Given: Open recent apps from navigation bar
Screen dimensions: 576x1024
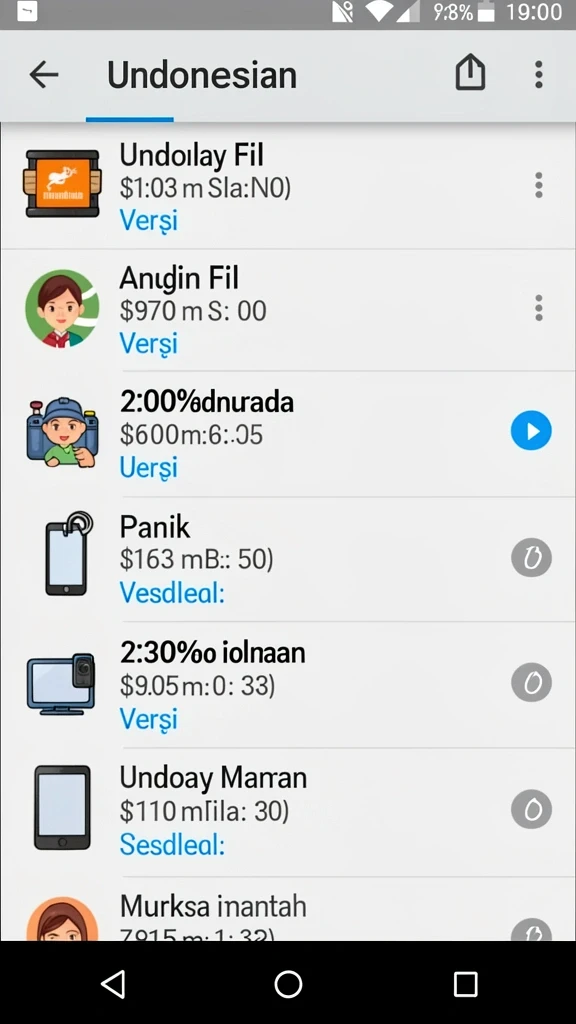Looking at the screenshot, I should (x=465, y=984).
